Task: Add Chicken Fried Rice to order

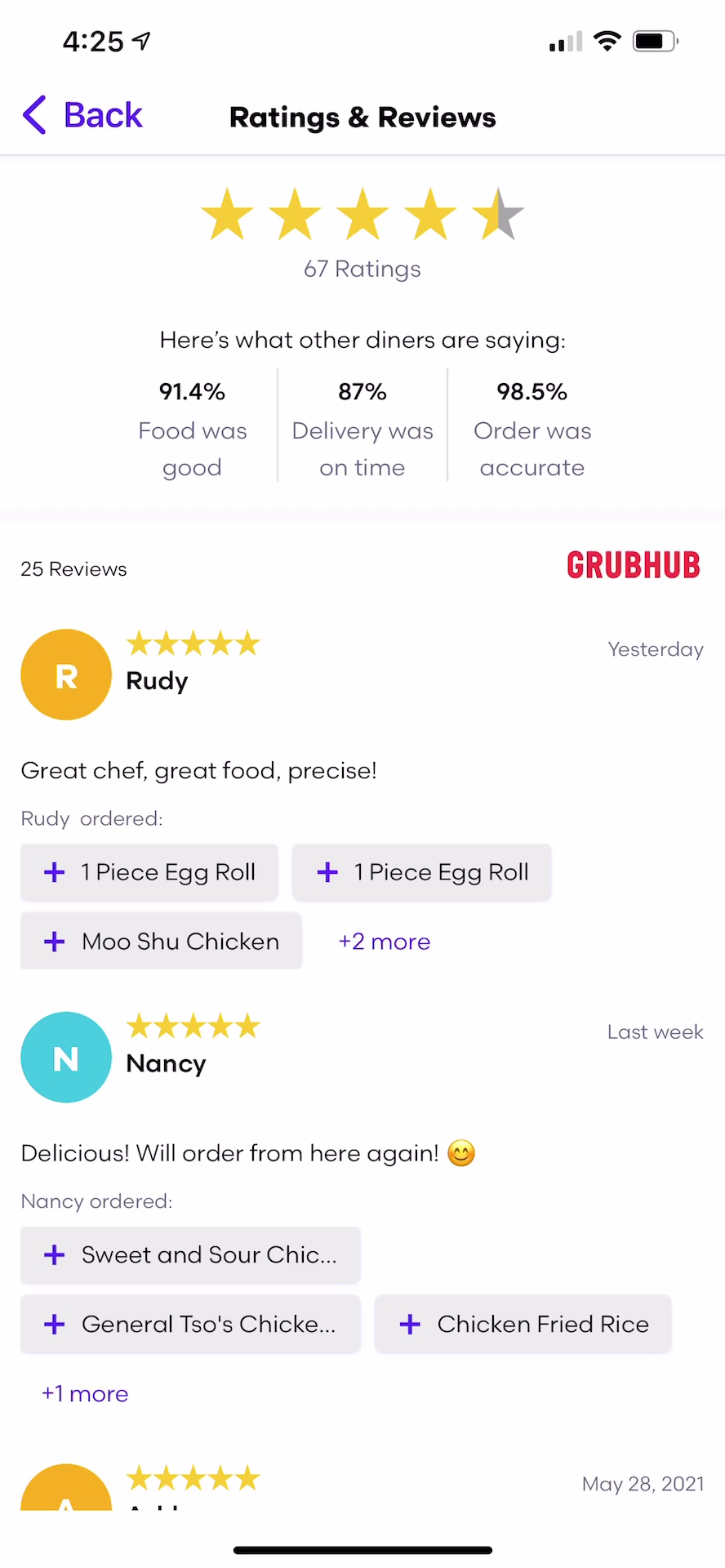Action: (x=523, y=1325)
